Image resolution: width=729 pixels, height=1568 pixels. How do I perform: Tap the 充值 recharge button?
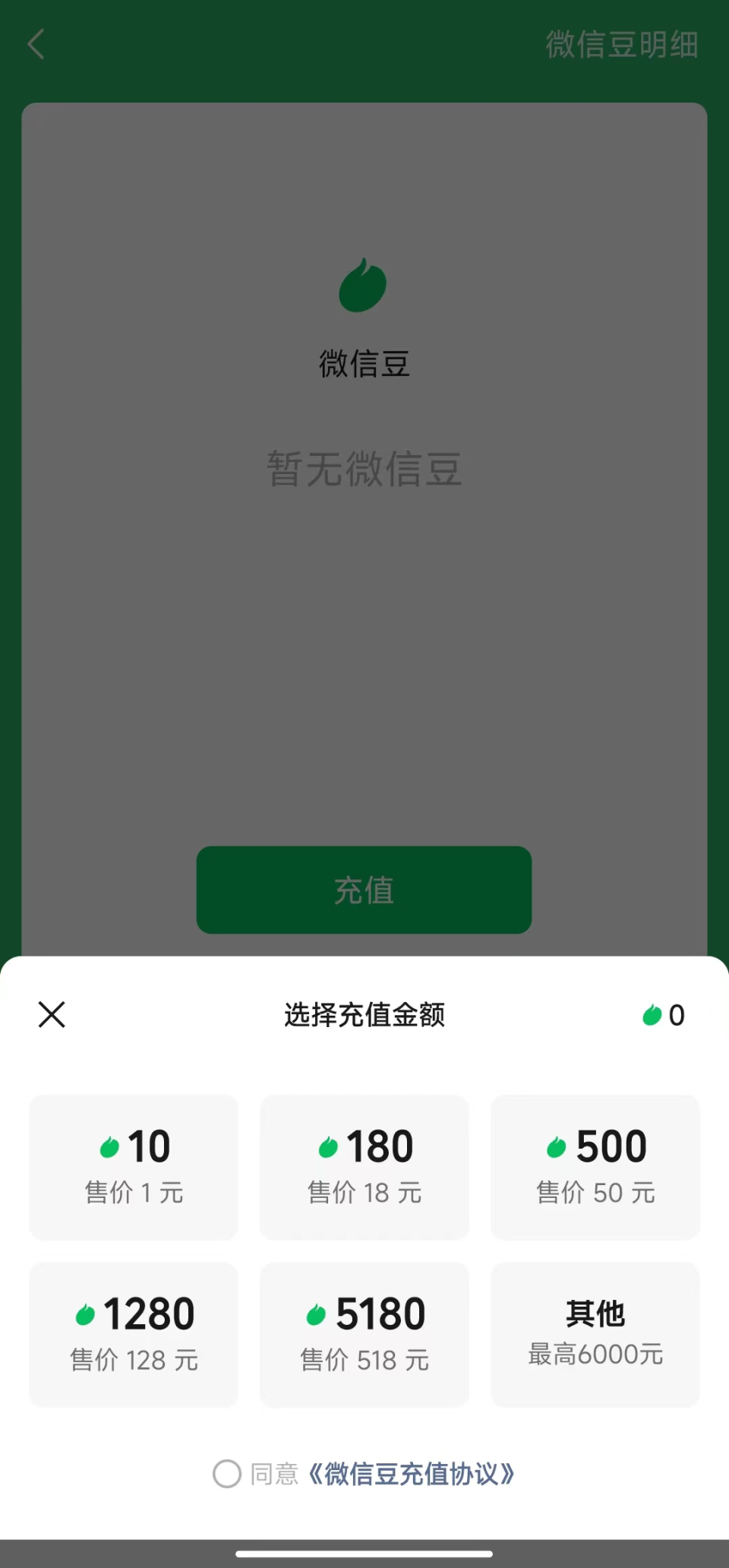[363, 890]
